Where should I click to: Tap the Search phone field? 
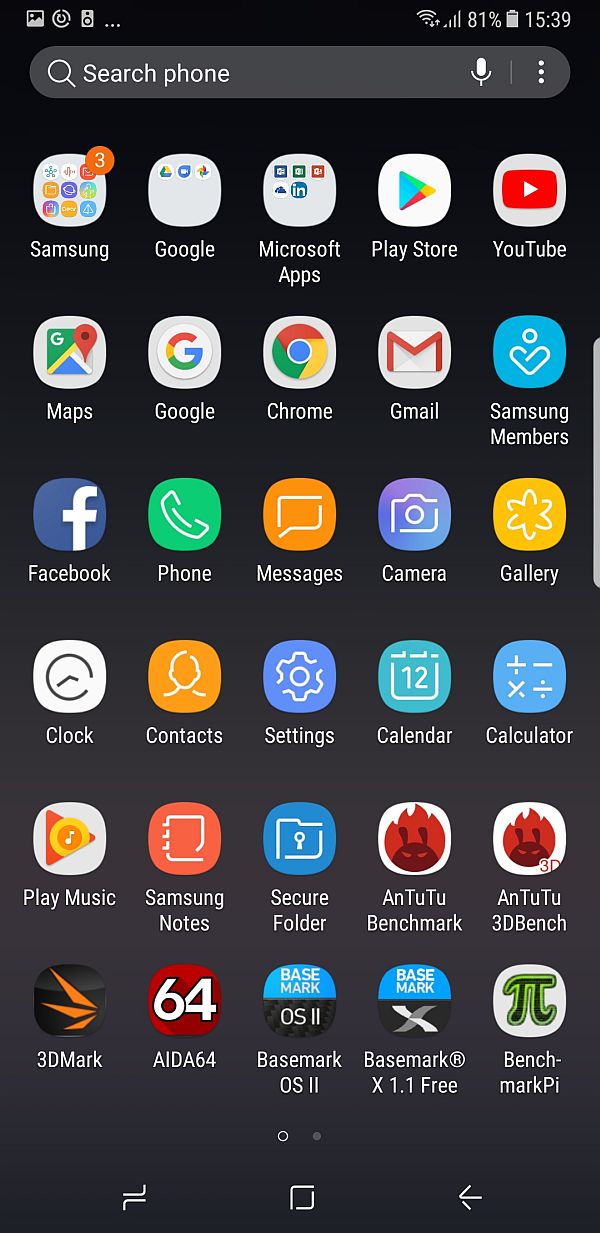tap(250, 73)
